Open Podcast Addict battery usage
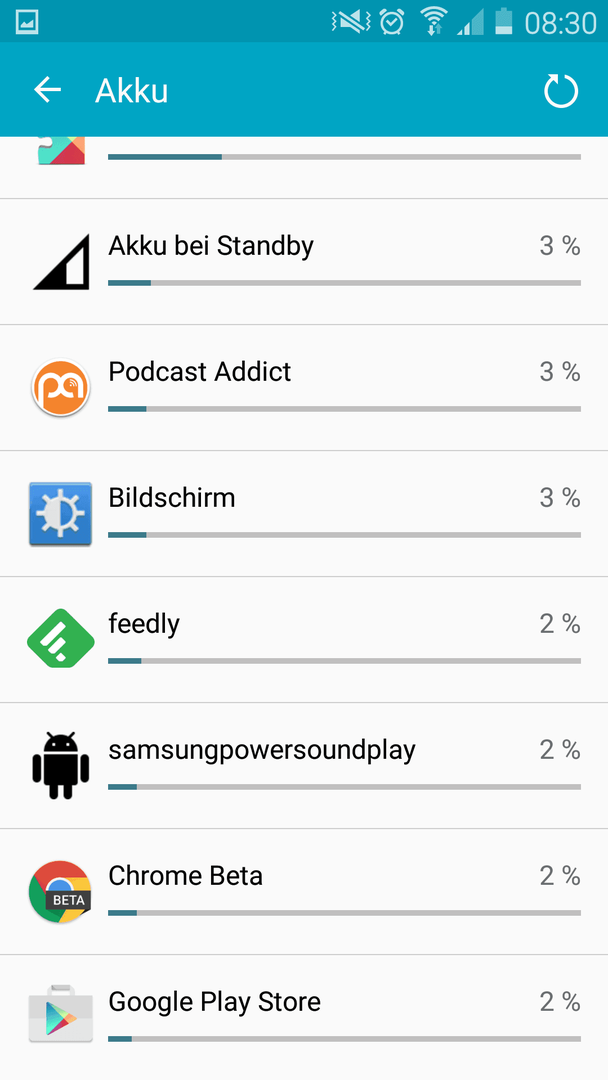The width and height of the screenshot is (608, 1080). pos(304,388)
